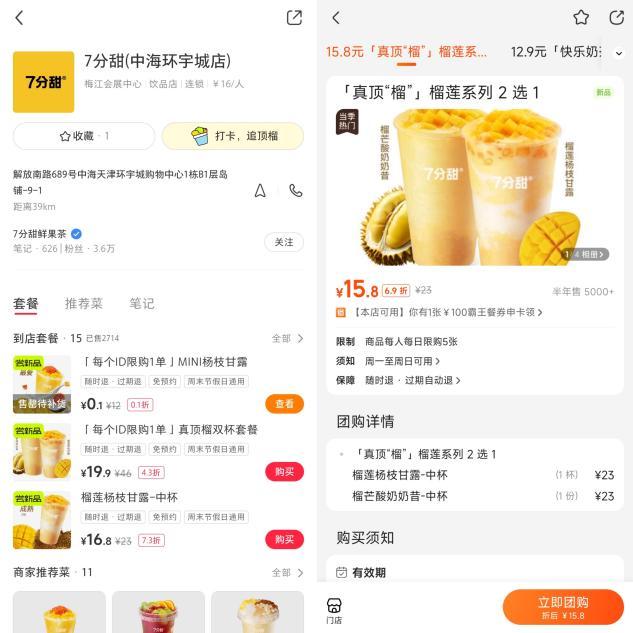Open the 门店 store icon

(334, 611)
